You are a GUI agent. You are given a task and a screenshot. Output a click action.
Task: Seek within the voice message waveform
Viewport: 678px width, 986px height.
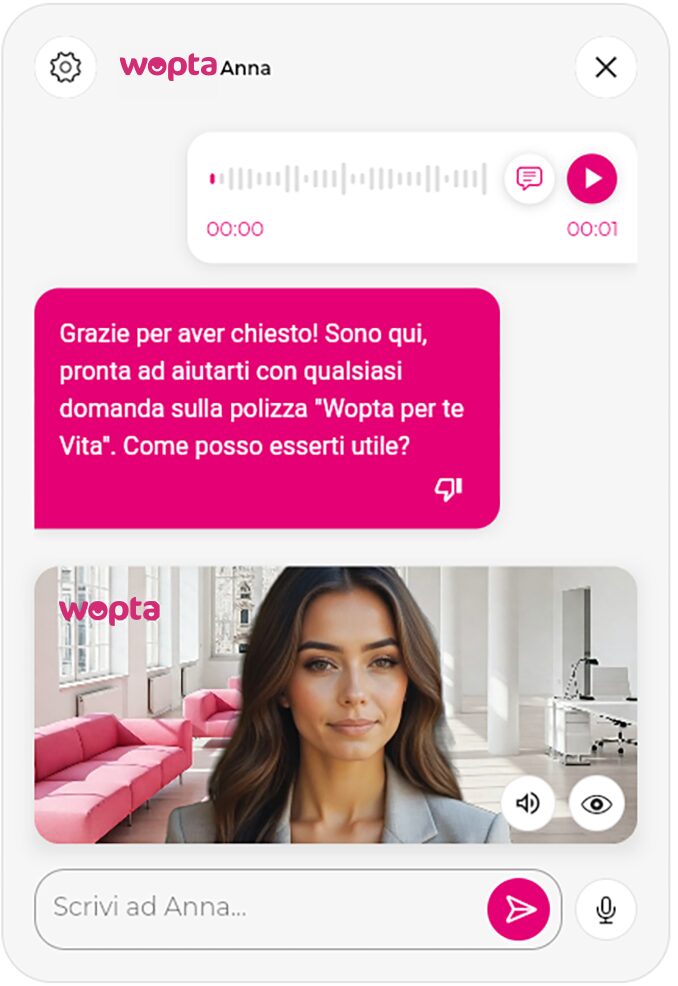coord(348,179)
